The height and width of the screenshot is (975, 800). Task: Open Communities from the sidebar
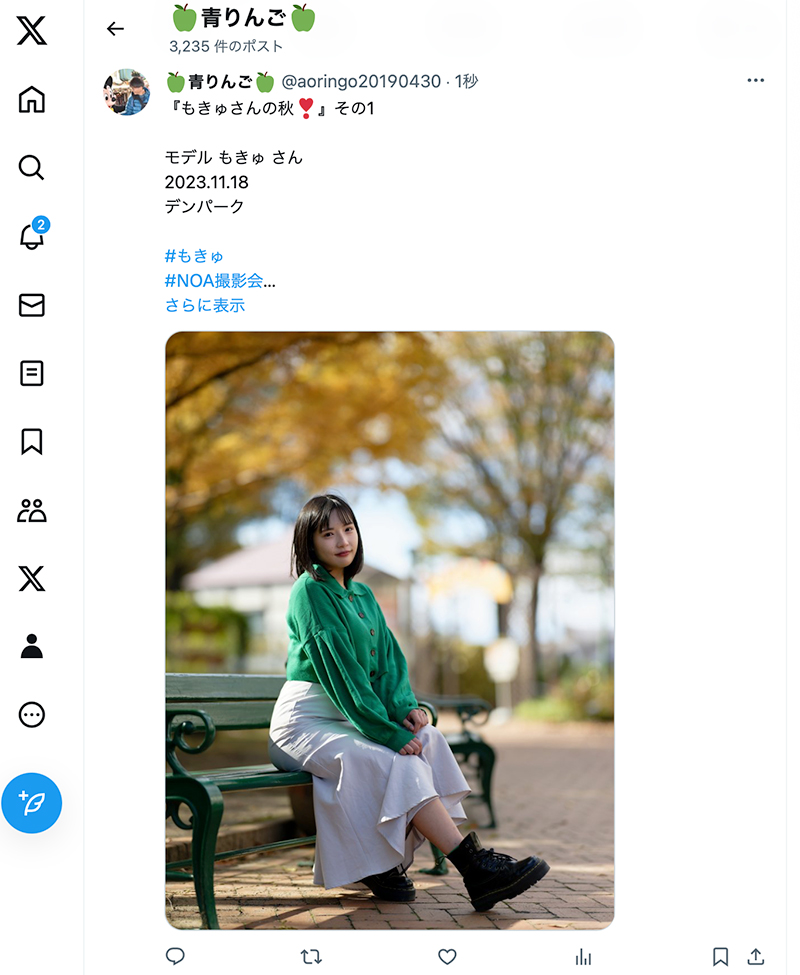click(32, 510)
